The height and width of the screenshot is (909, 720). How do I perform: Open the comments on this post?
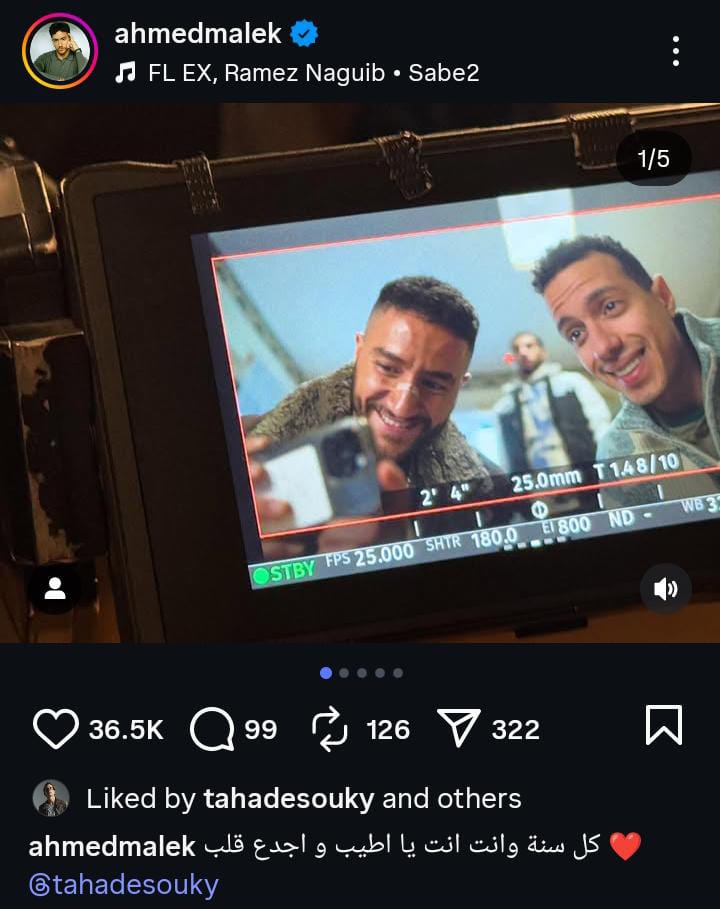212,729
